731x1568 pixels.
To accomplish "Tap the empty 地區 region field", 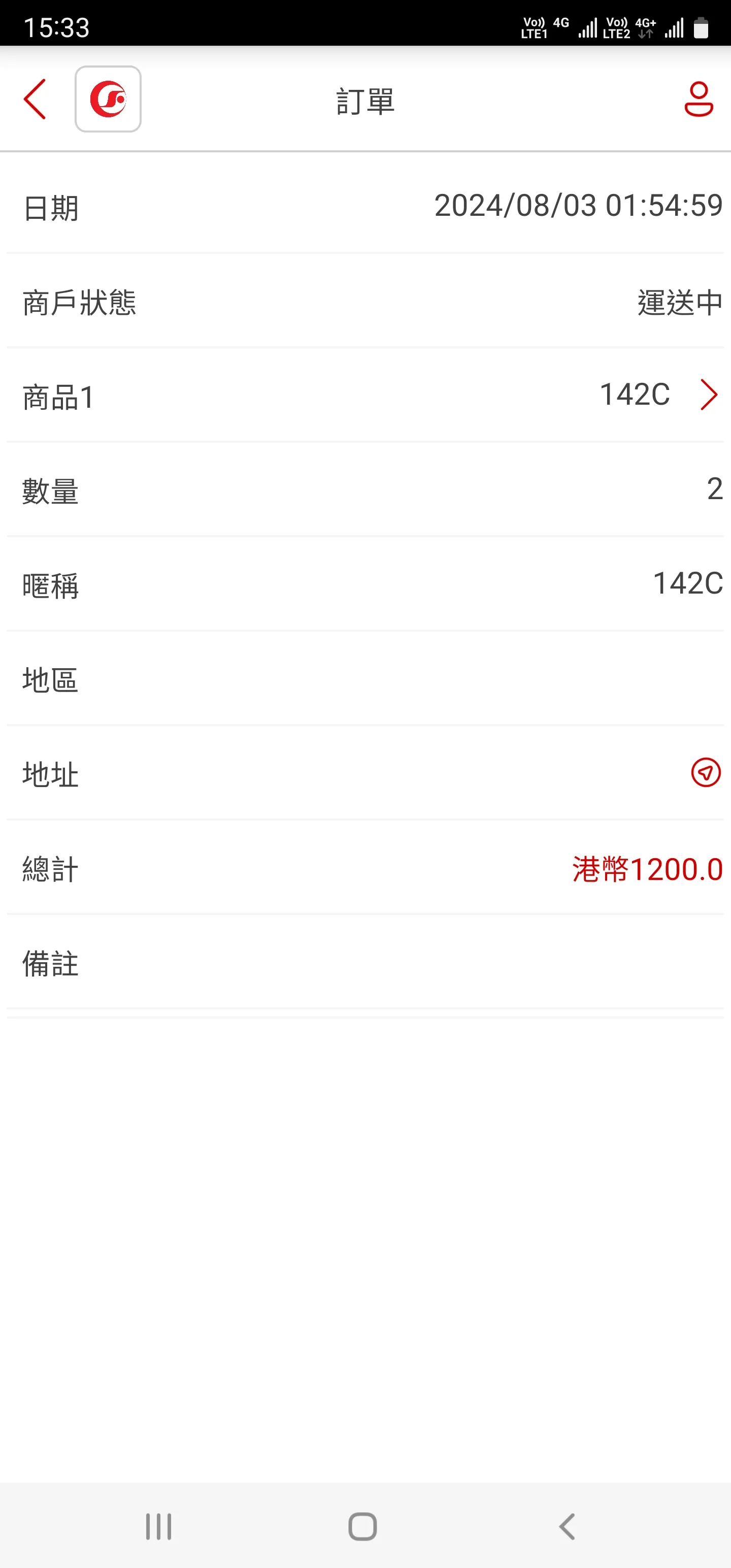I will pos(365,680).
